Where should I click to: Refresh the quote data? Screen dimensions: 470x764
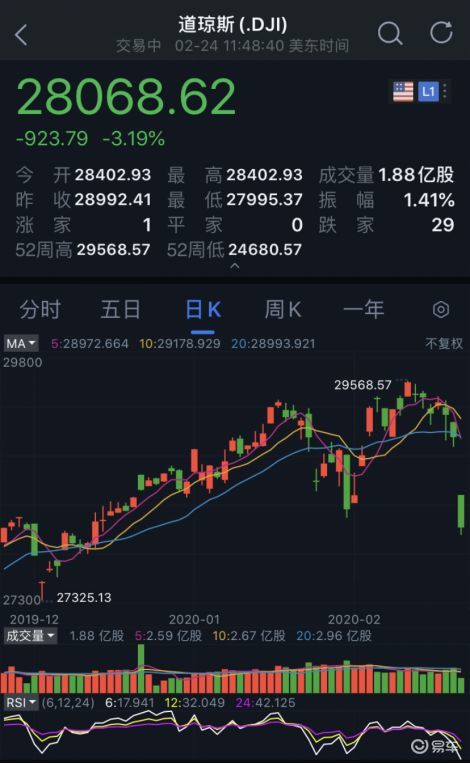point(441,33)
